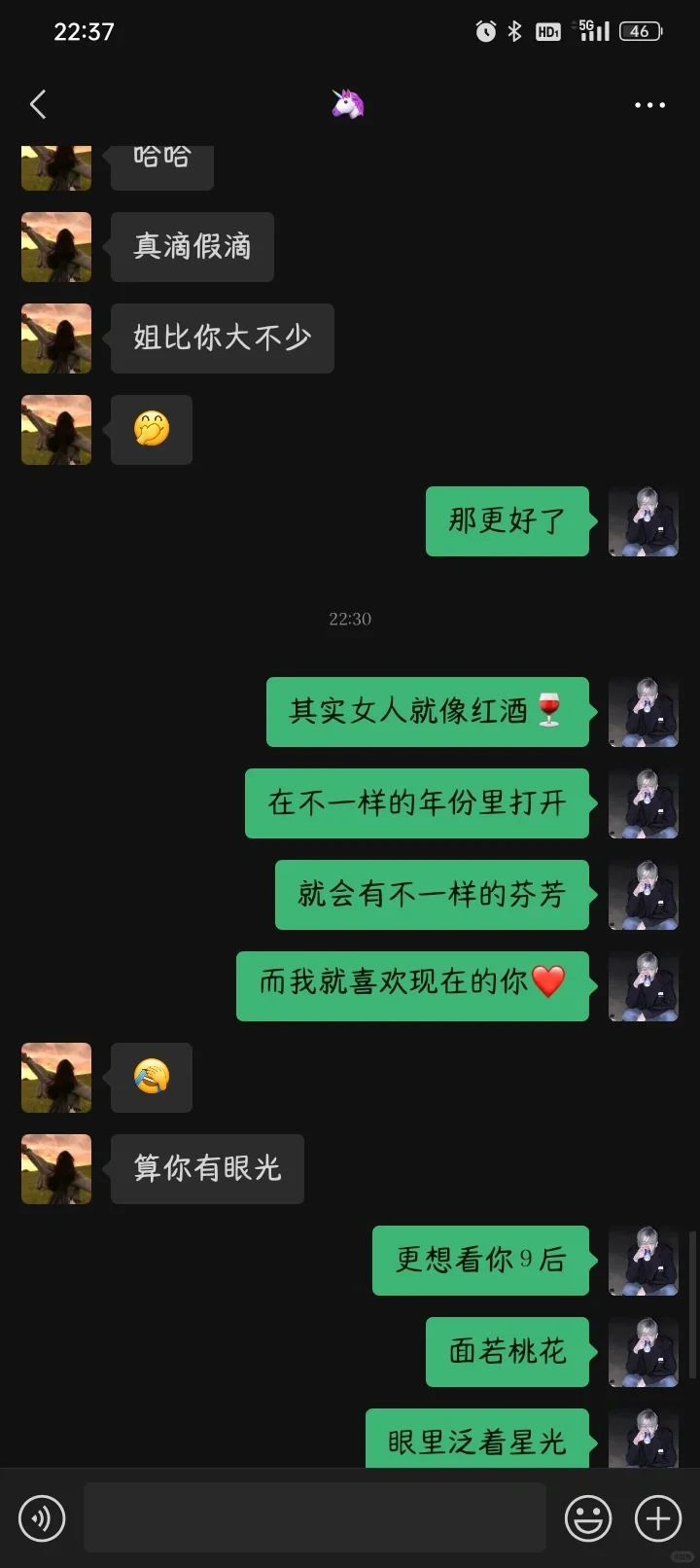
Task: Go back to the chat list
Action: coord(38,104)
